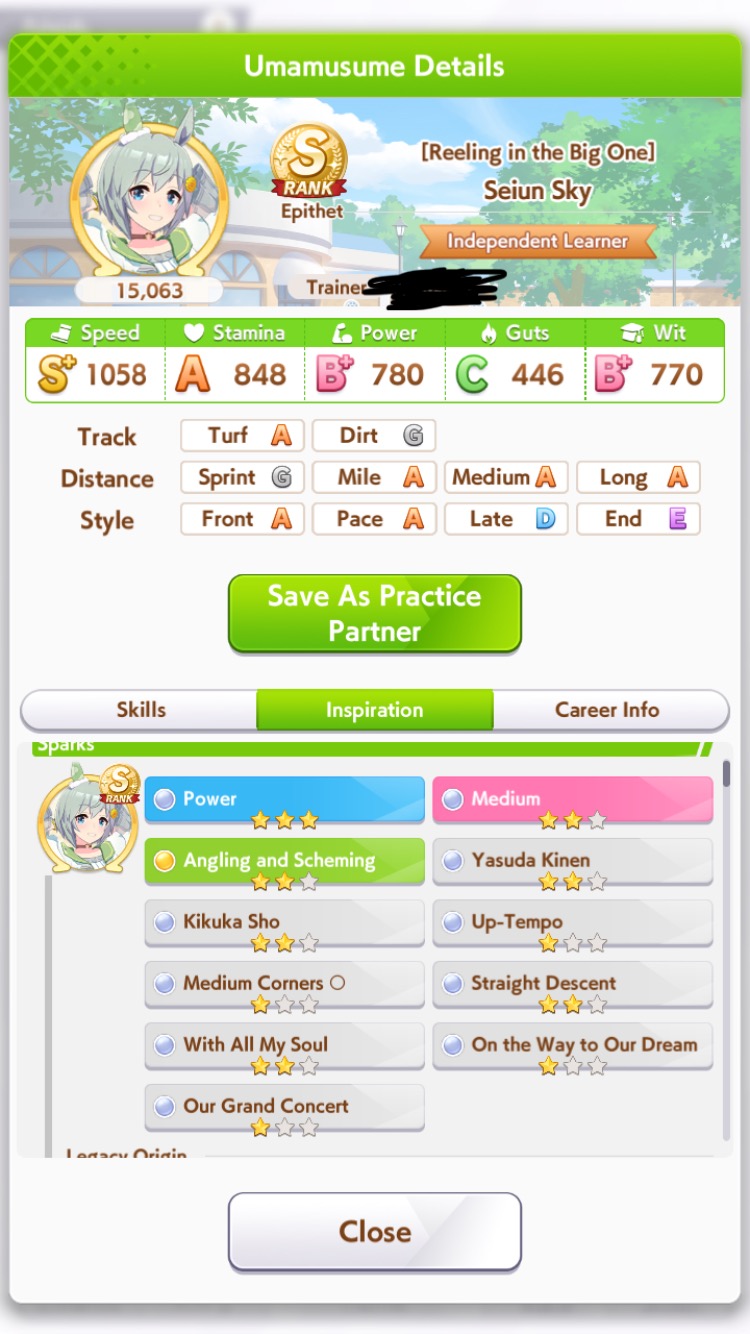This screenshot has height=1334, width=750.
Task: Select the Kikuka Sho spark
Action: point(285,923)
